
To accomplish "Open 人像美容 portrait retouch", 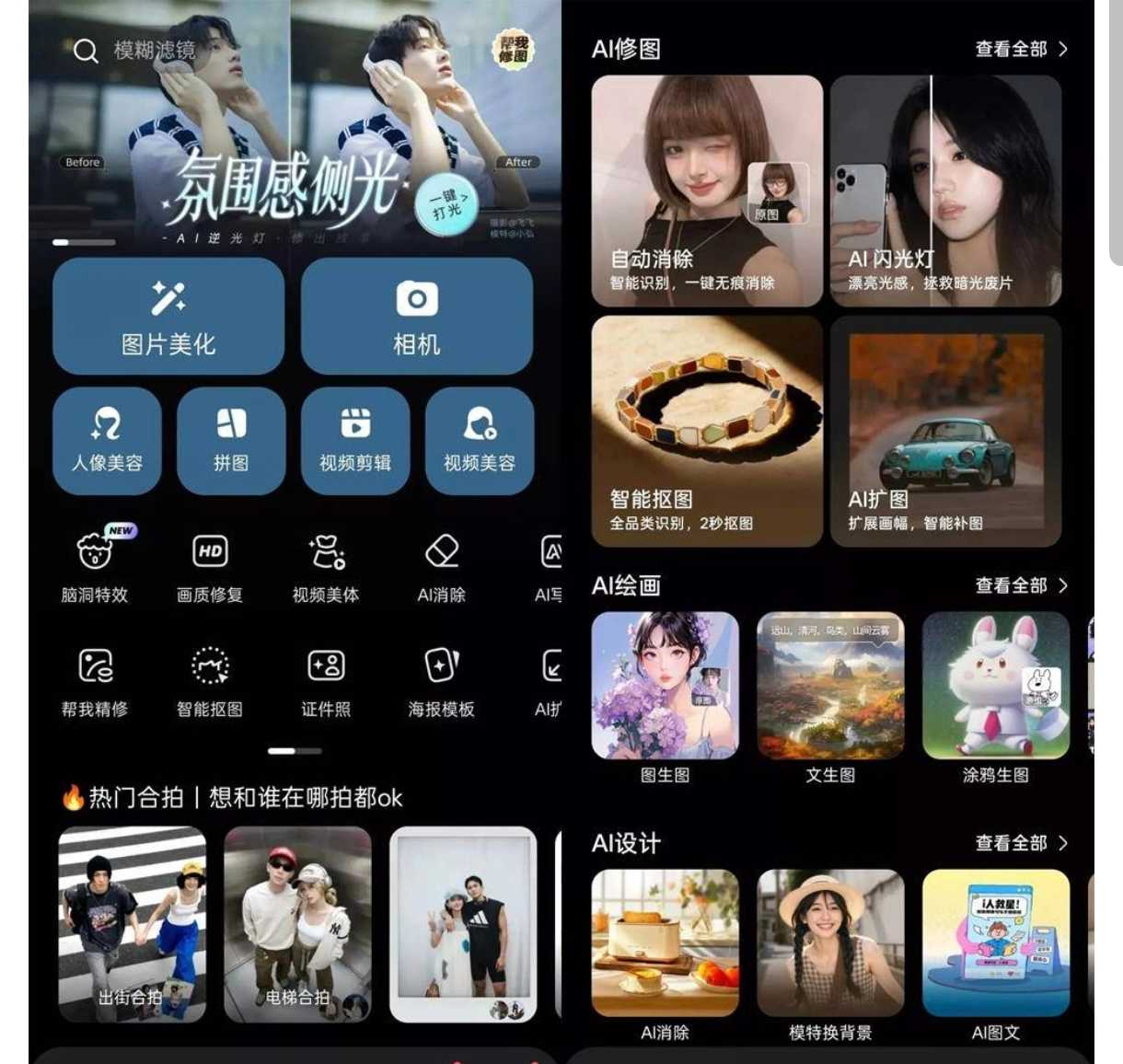I will (107, 441).
